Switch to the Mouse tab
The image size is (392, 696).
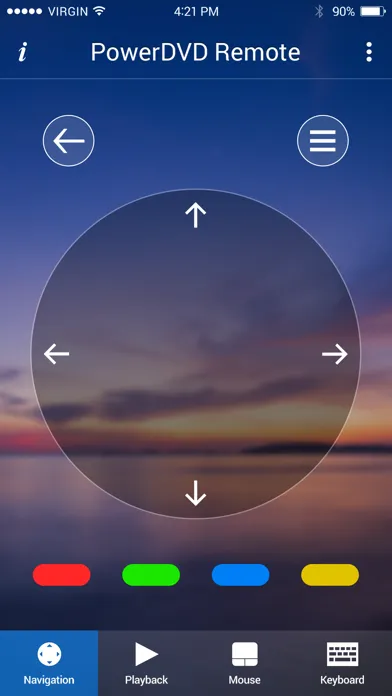(245, 663)
